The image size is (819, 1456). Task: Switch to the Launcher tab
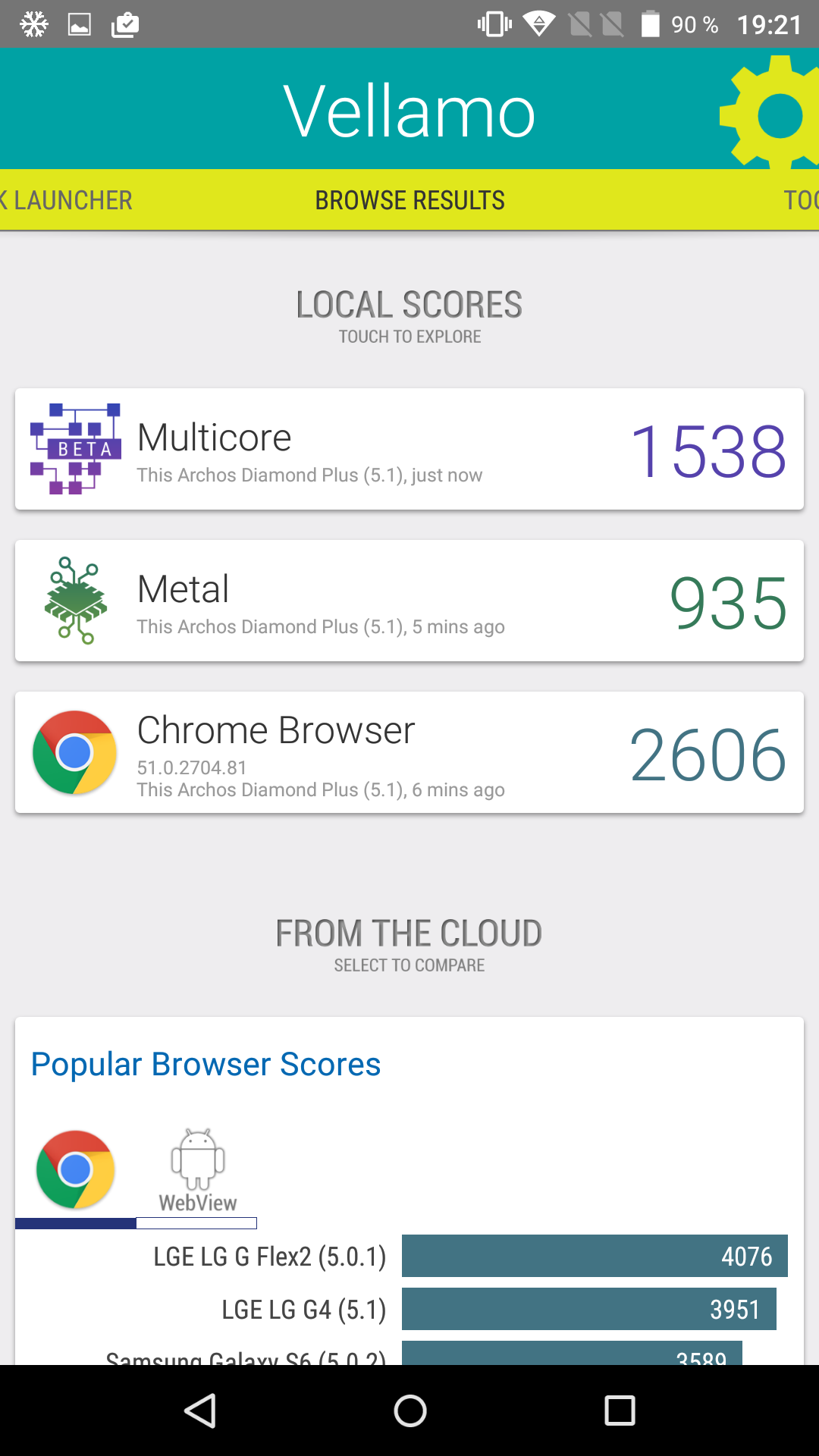[66, 200]
